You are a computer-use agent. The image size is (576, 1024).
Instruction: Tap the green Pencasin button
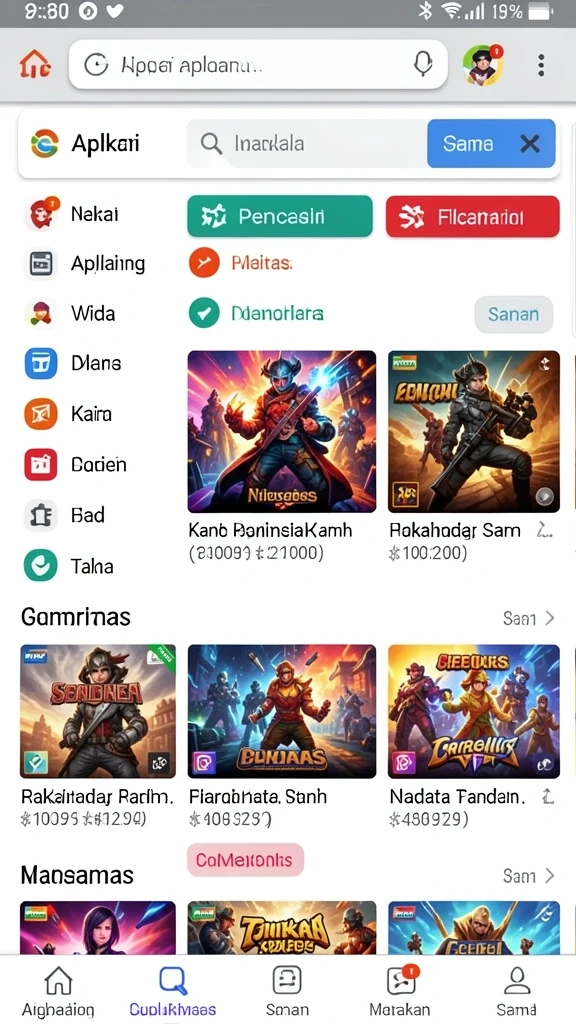(280, 216)
